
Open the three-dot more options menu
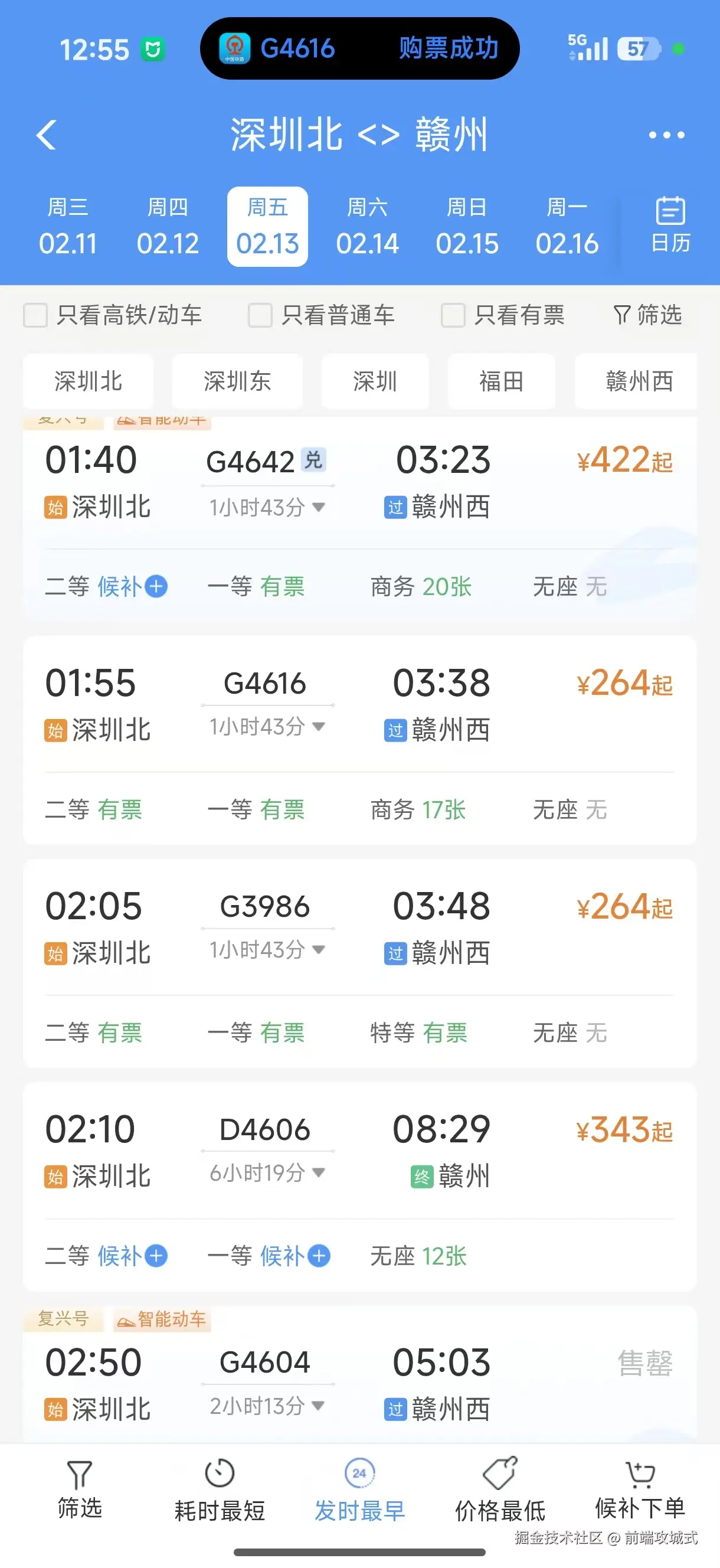click(x=666, y=135)
